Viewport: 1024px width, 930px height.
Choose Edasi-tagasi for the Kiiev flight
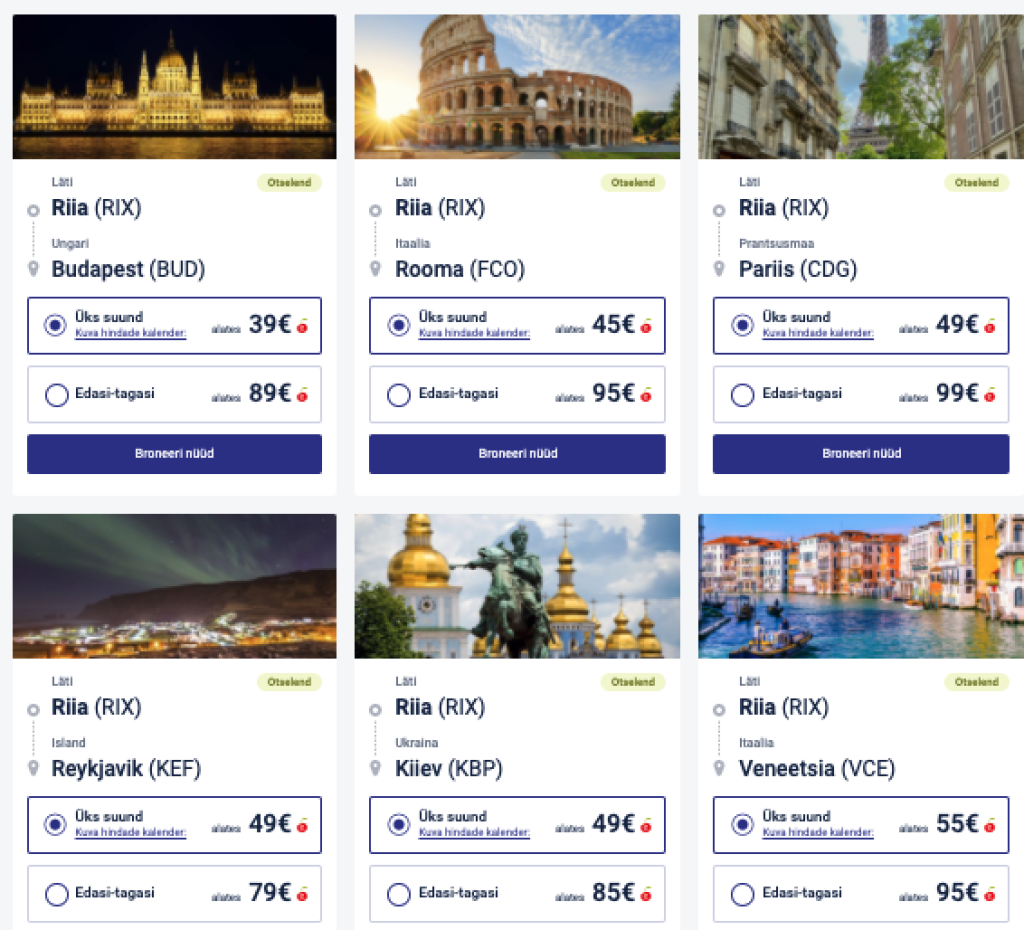(x=399, y=893)
